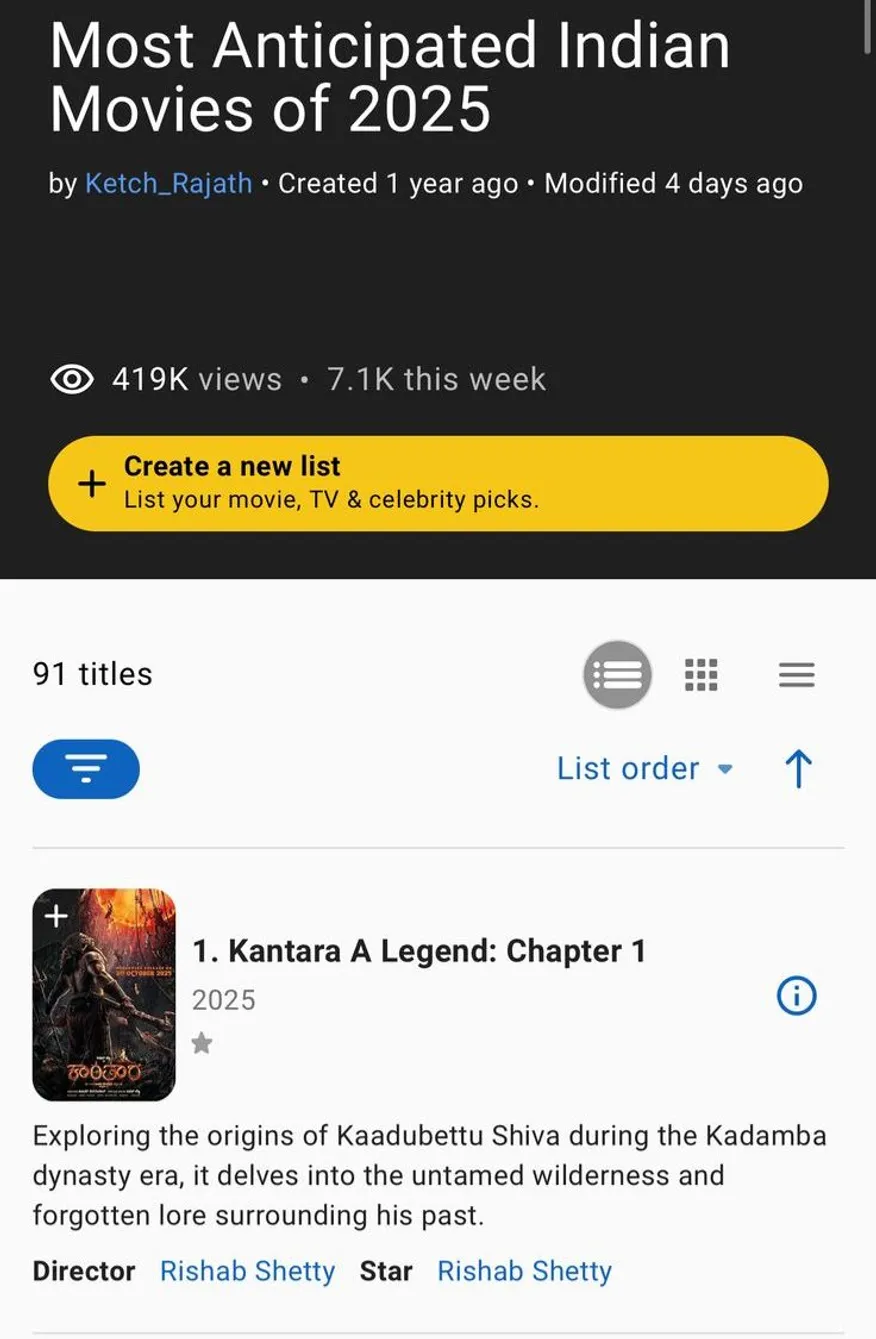Open star Rishab Shetty's page
Viewport: 876px width, 1339px height.
point(524,1271)
